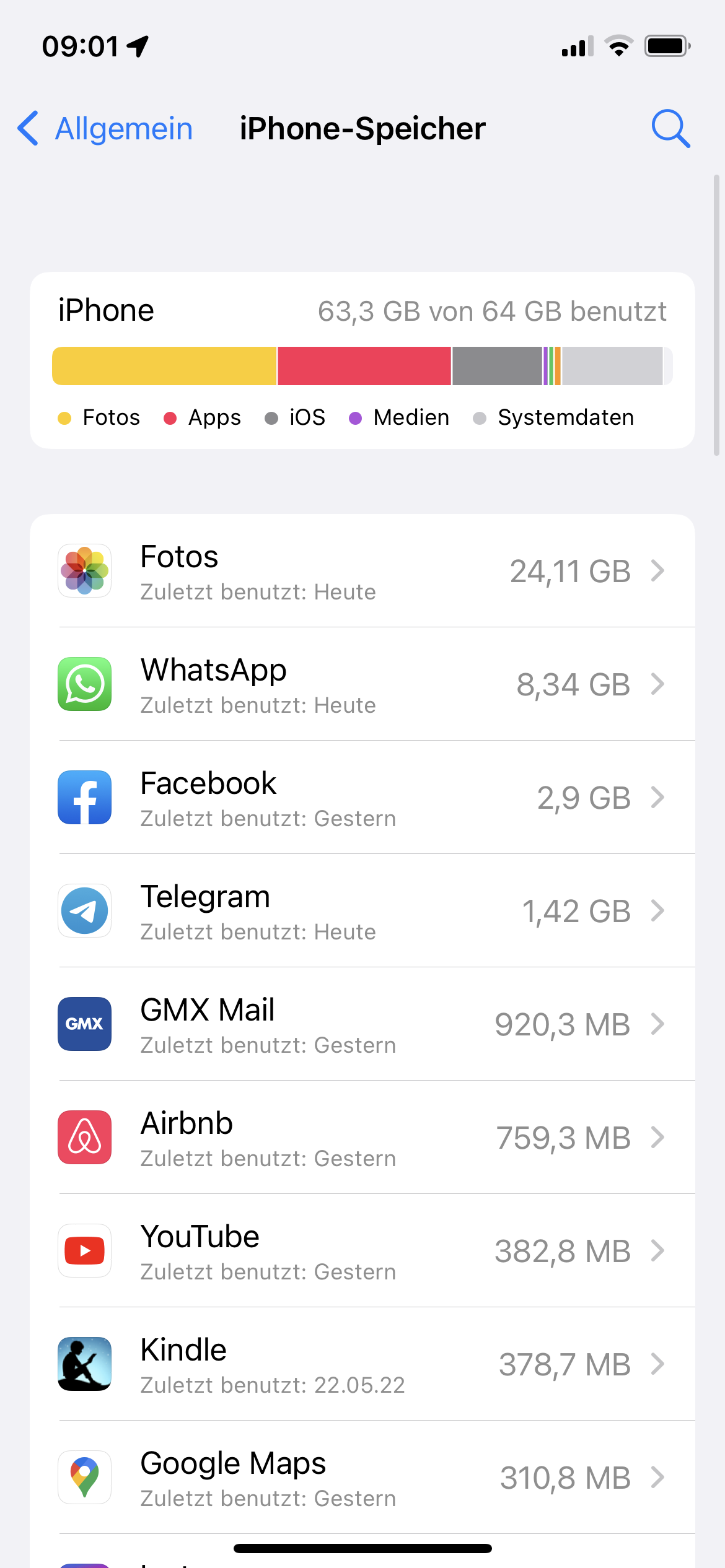Open the search magnifier icon
This screenshot has width=725, height=1568.
(x=670, y=129)
